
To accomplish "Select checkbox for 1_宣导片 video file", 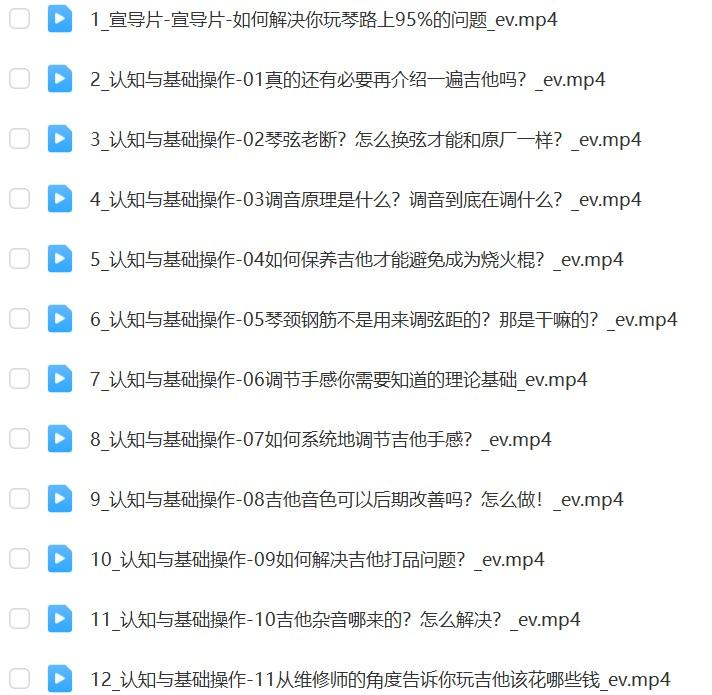I will point(19,19).
